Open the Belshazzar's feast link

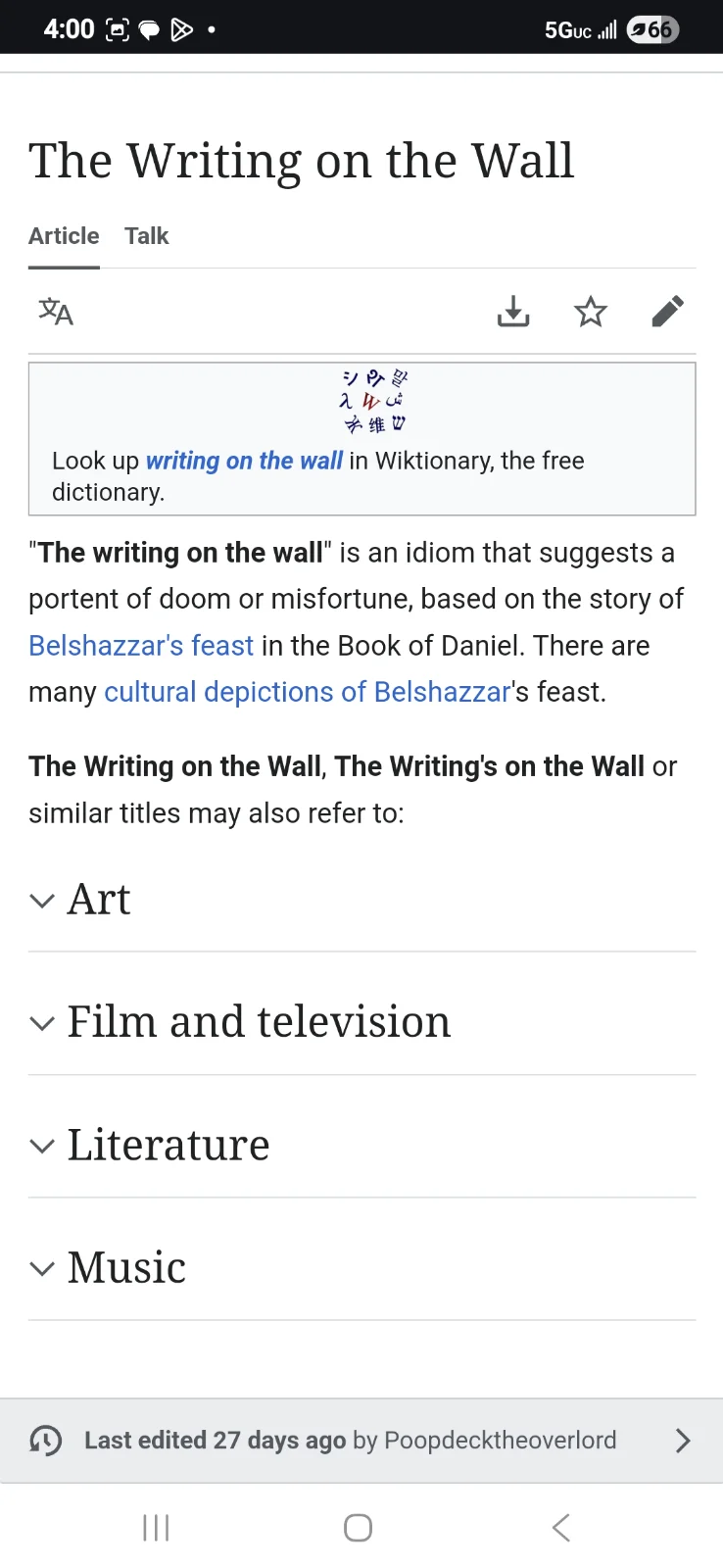pyautogui.click(x=141, y=646)
